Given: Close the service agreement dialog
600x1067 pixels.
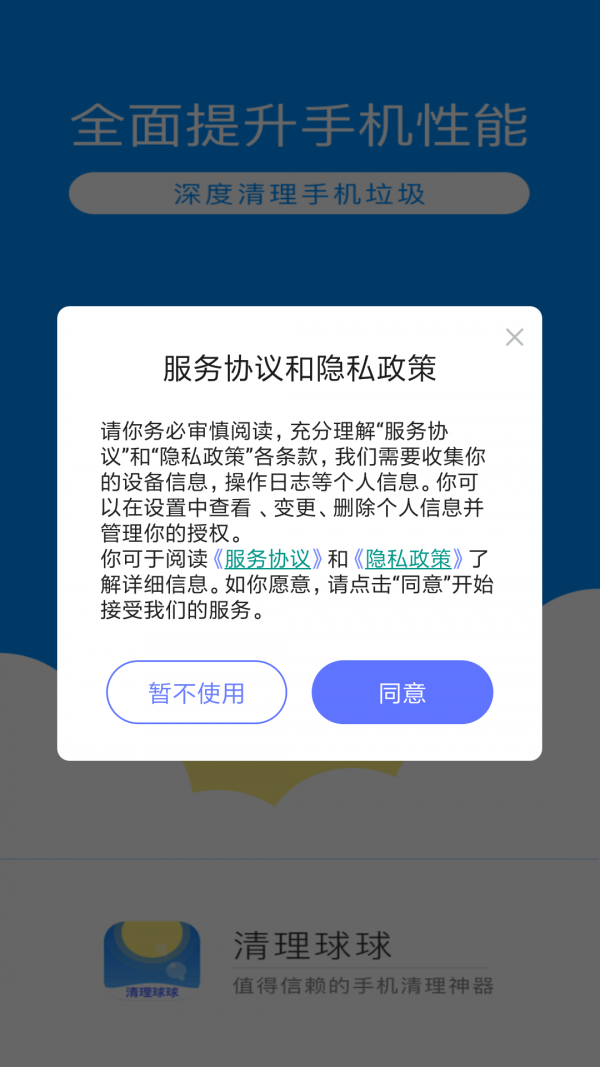Looking at the screenshot, I should coord(514,338).
